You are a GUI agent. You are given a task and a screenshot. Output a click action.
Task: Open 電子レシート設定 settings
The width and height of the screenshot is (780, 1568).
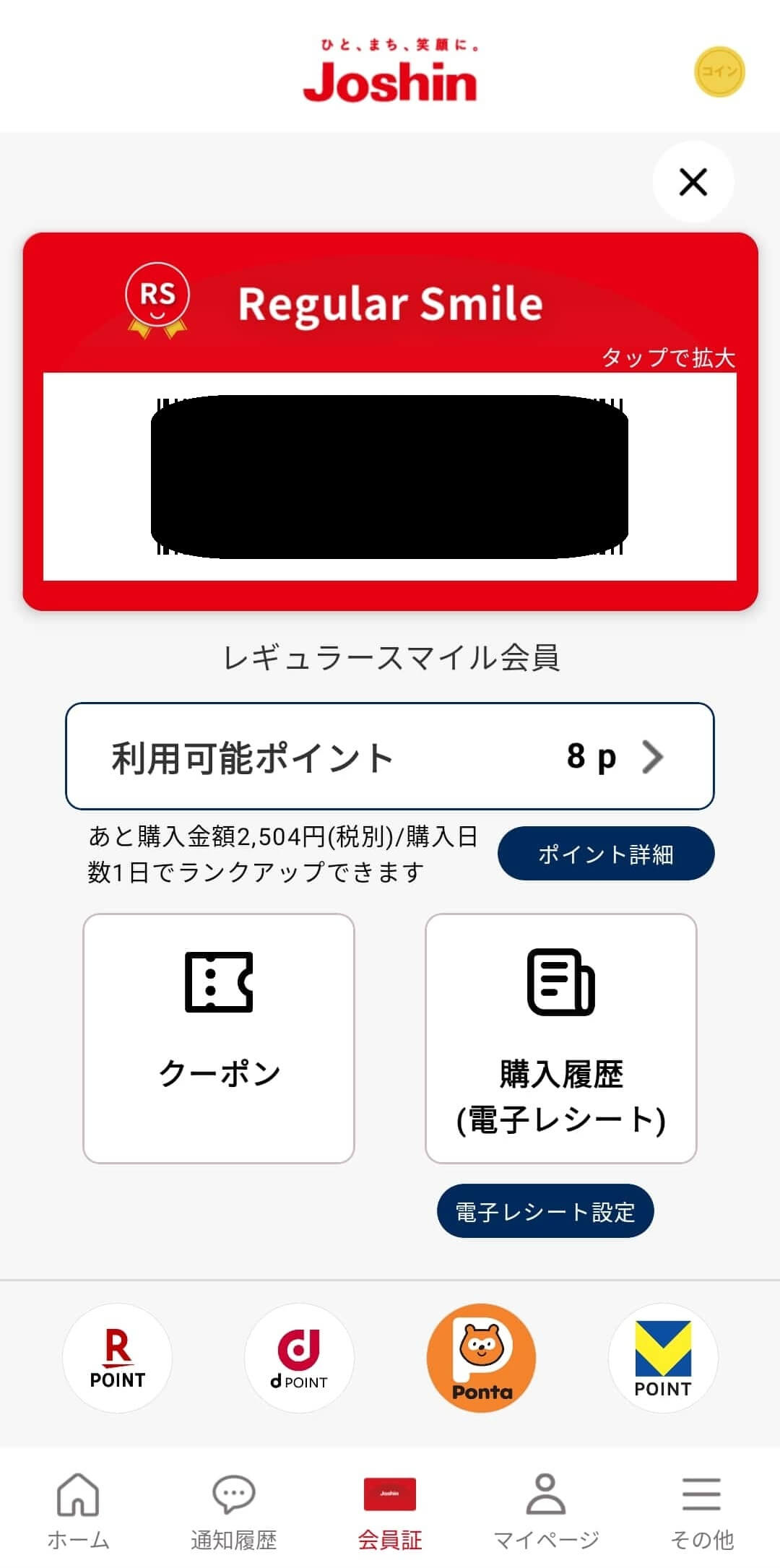(x=545, y=1211)
